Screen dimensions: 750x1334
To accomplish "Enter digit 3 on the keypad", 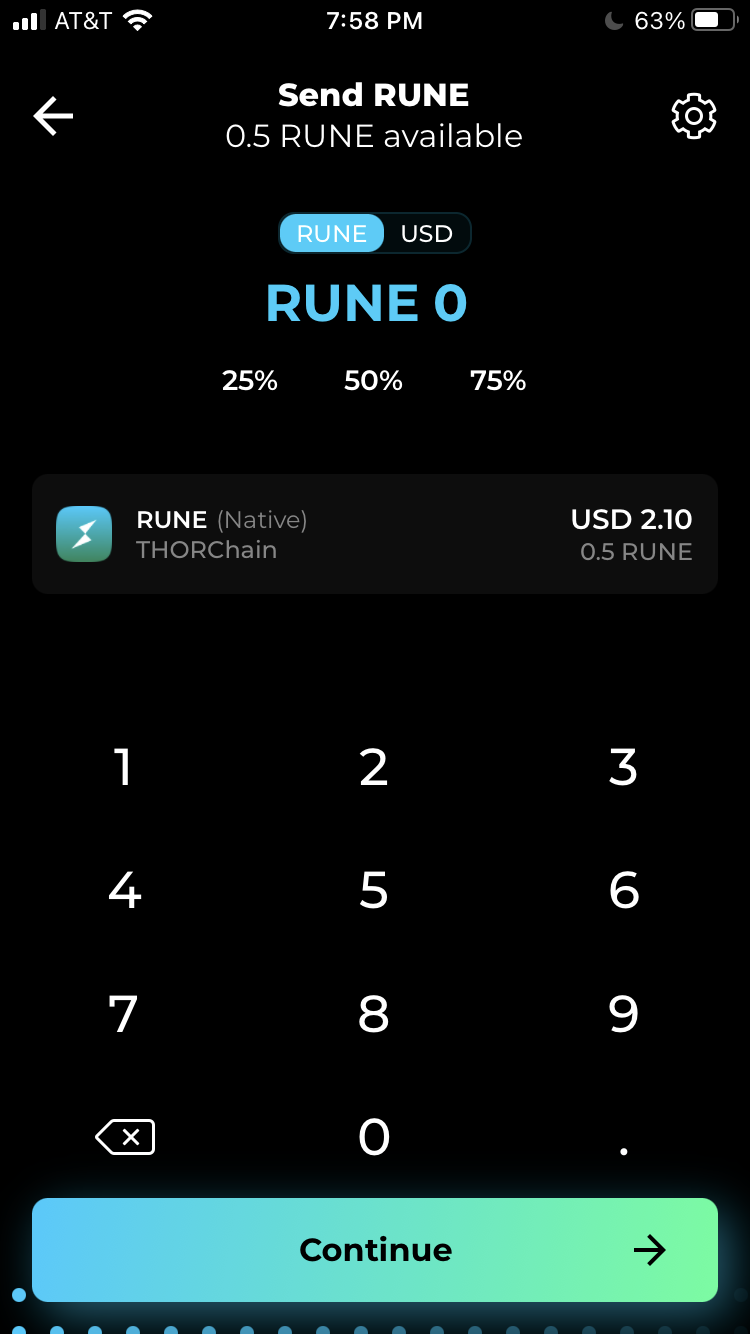I will [623, 767].
